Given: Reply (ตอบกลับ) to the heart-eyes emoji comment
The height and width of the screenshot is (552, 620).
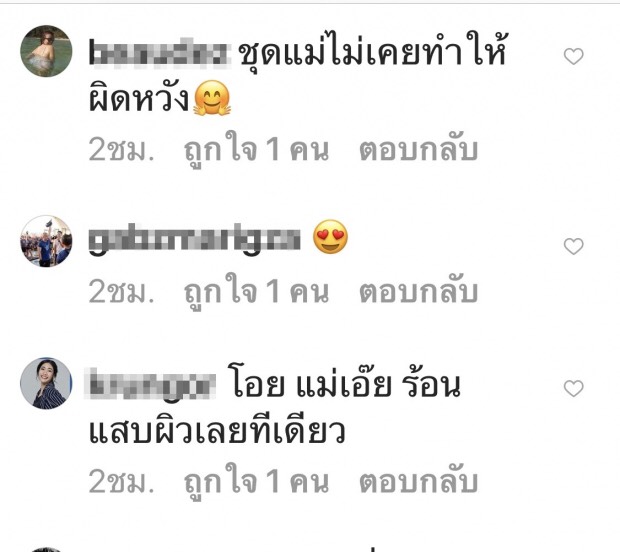Looking at the screenshot, I should 418,292.
